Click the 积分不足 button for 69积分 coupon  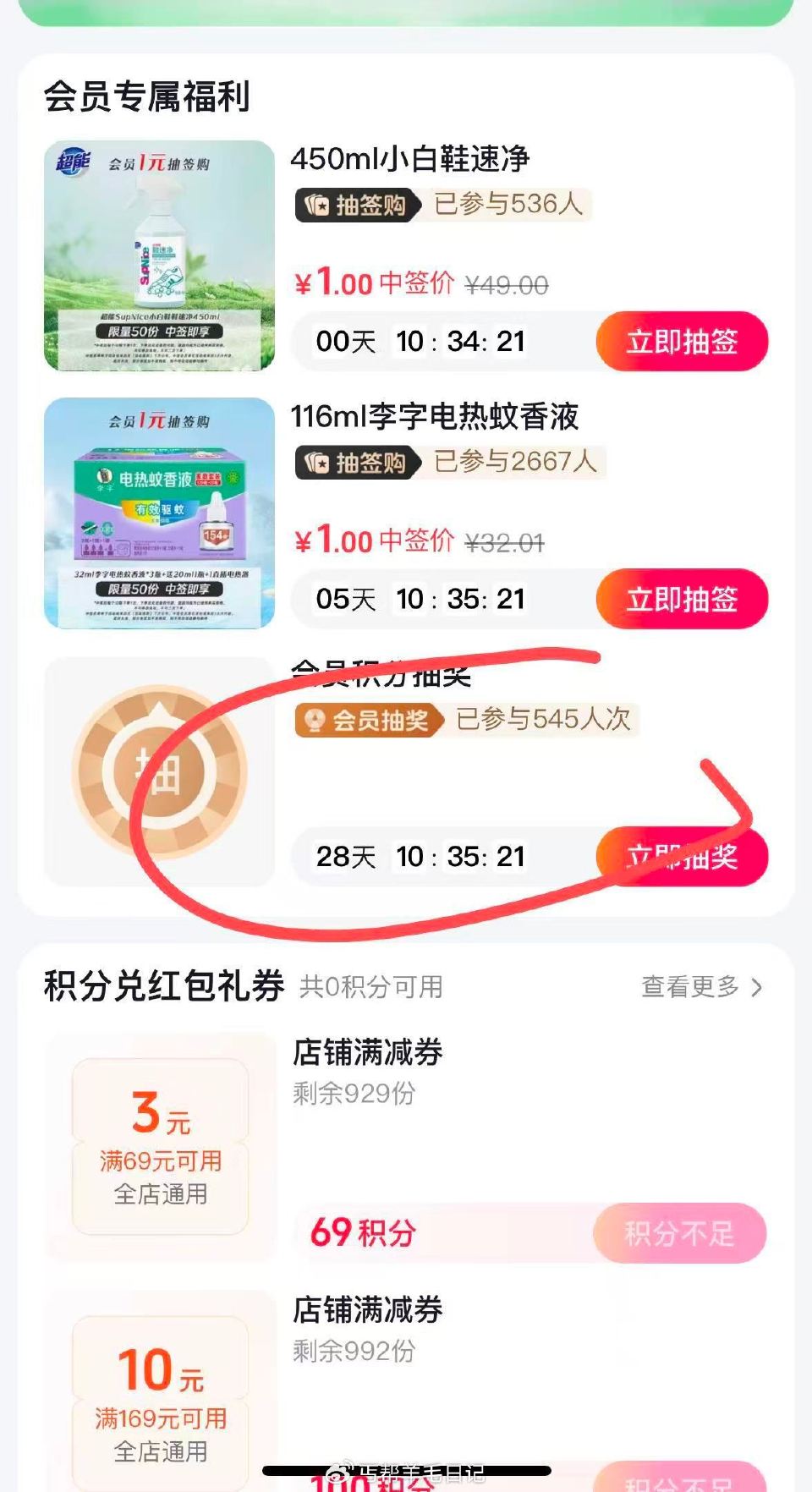[682, 1234]
